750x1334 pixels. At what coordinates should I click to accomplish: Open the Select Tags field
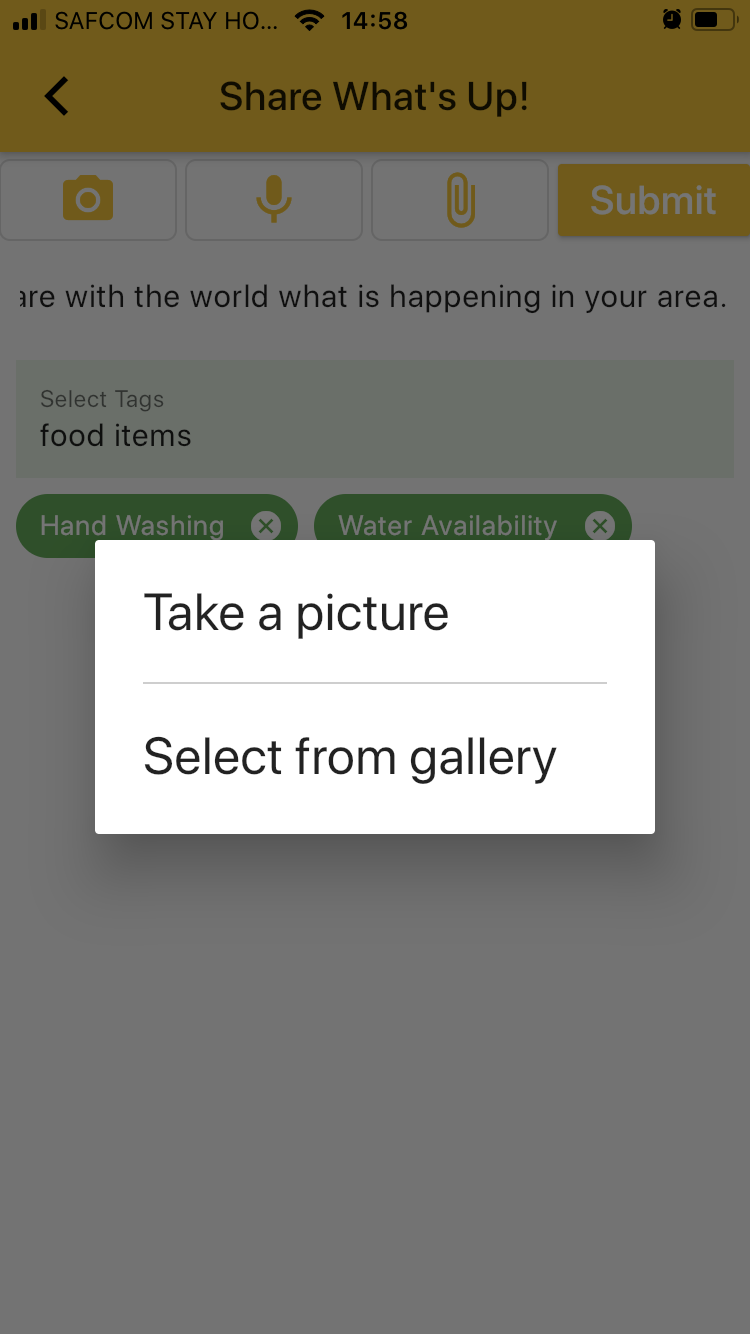[x=375, y=419]
